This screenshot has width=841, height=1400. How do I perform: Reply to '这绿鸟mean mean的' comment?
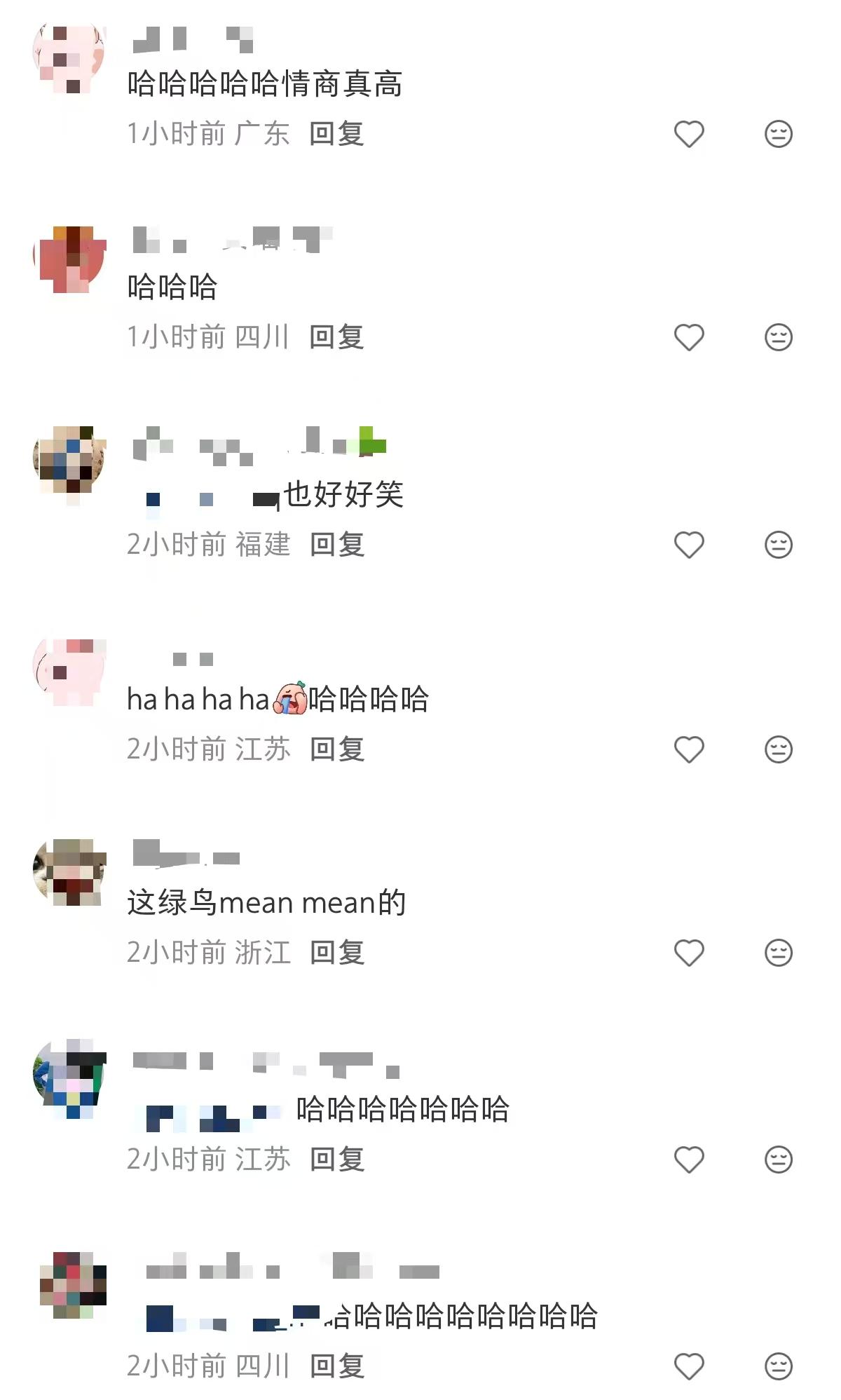[x=336, y=953]
